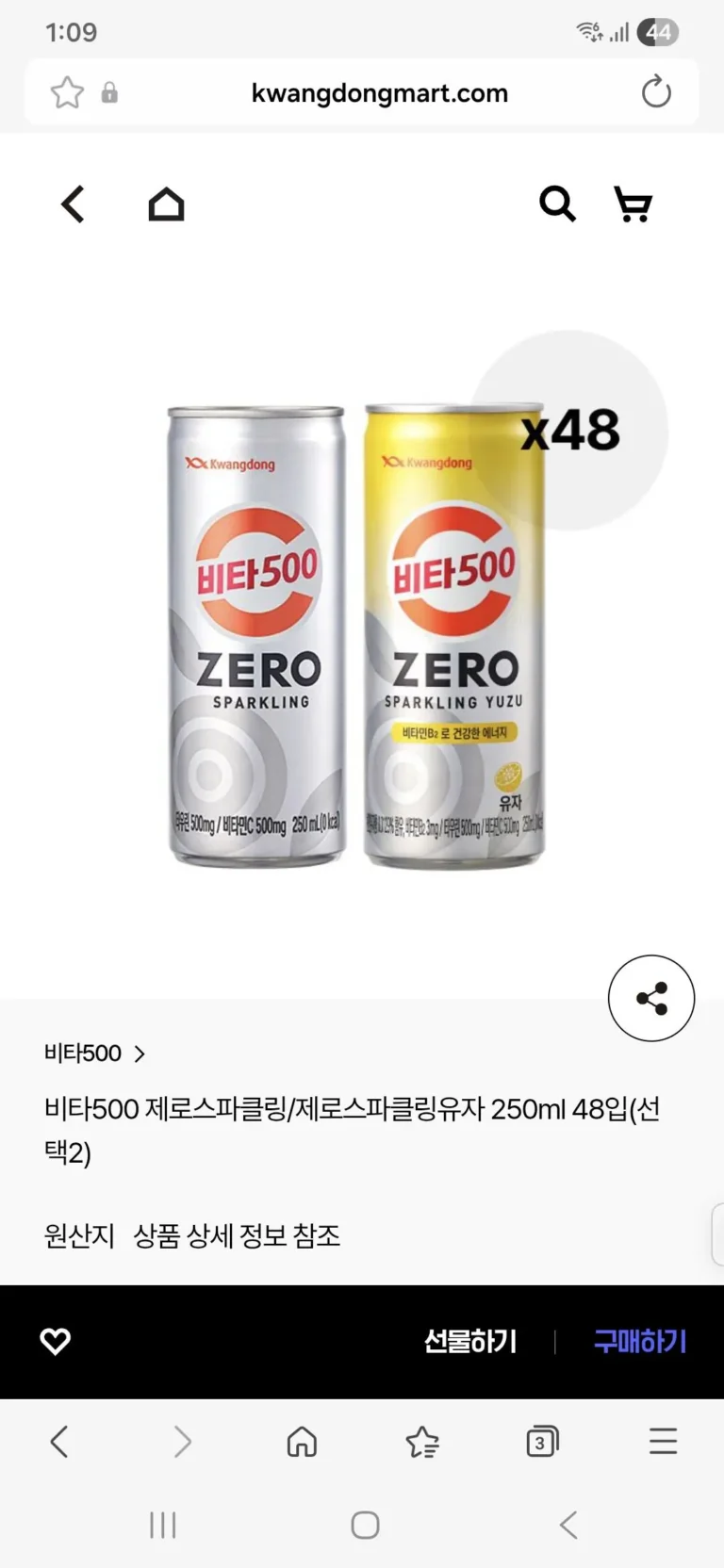Go to the browser home page
Image resolution: width=724 pixels, height=1568 pixels.
(302, 1441)
